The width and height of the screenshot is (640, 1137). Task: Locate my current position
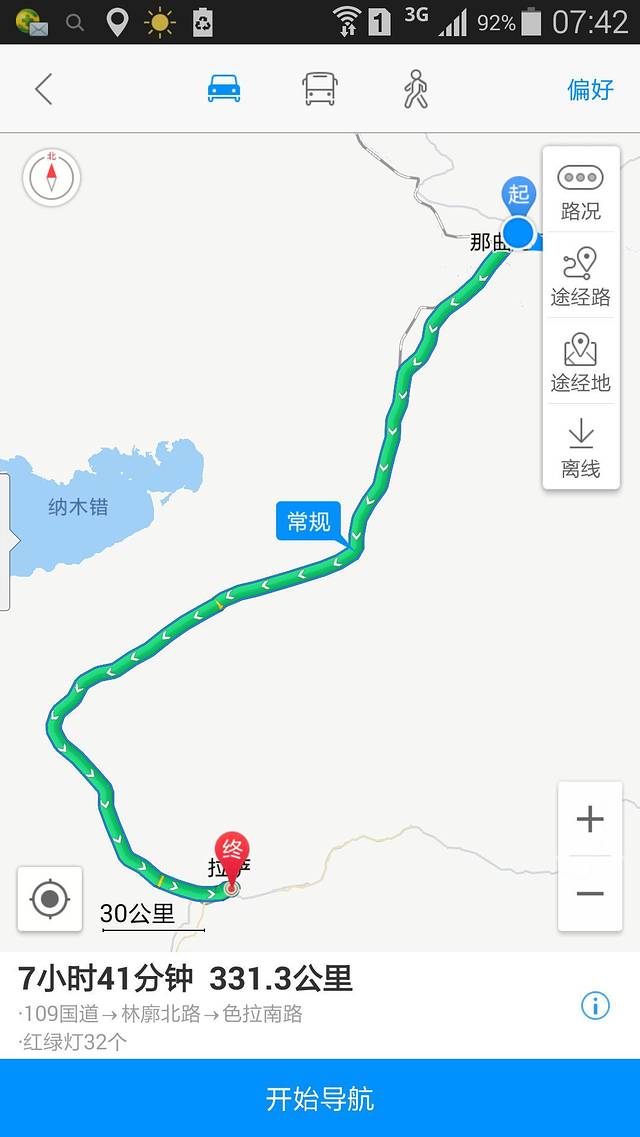(x=49, y=899)
